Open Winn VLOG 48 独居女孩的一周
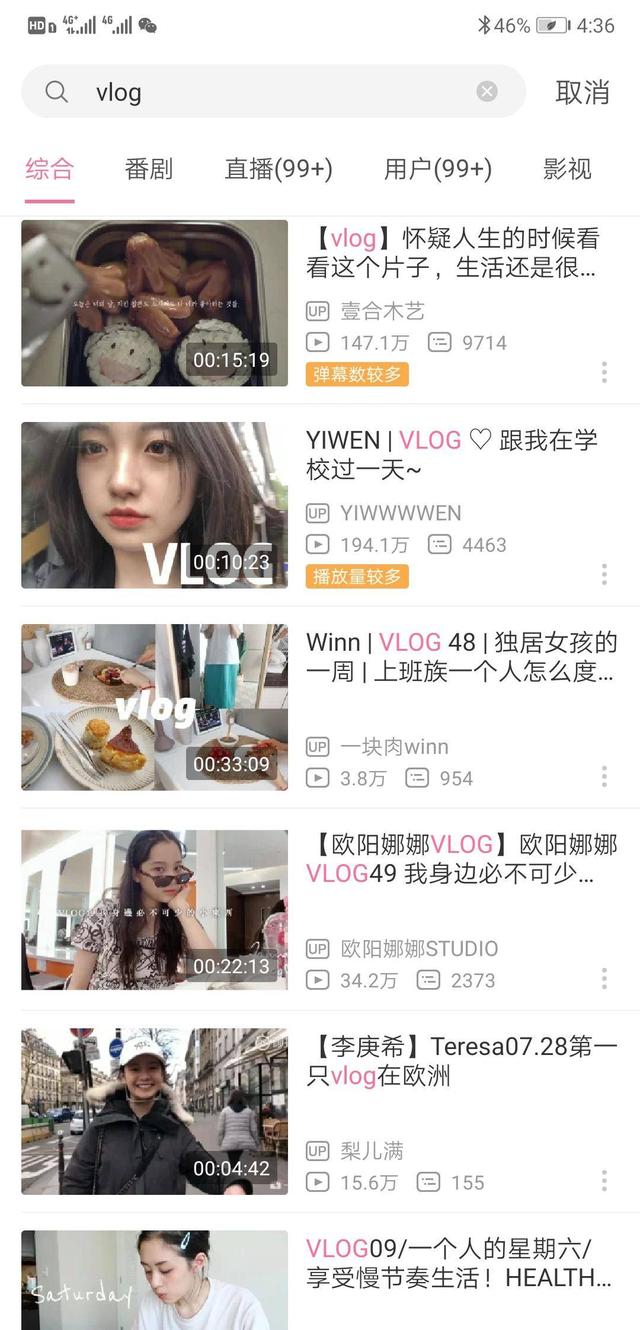640x1330 pixels. click(x=320, y=707)
